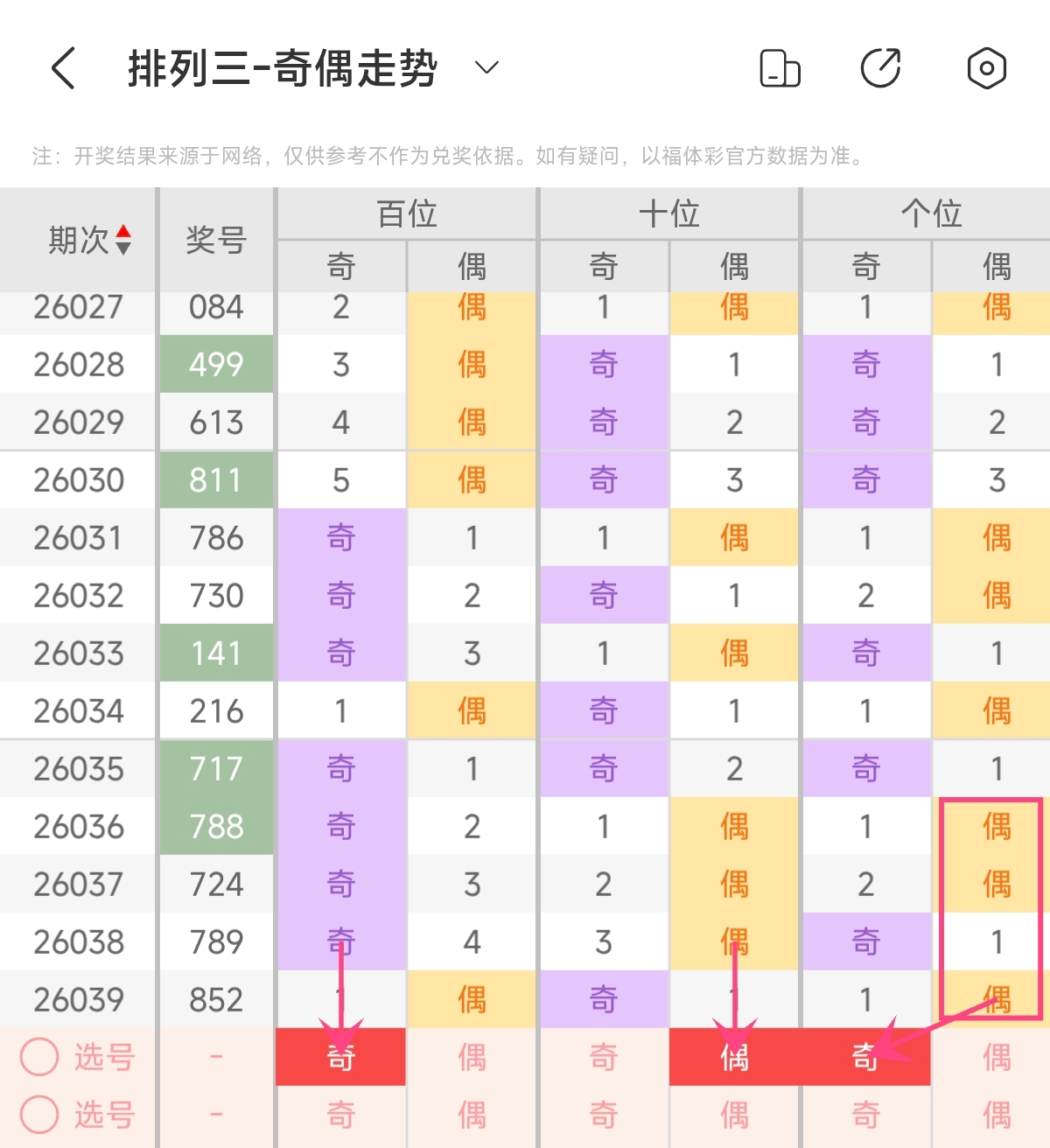This screenshot has width=1050, height=1148.
Task: Share this trend chart
Action: (881, 68)
